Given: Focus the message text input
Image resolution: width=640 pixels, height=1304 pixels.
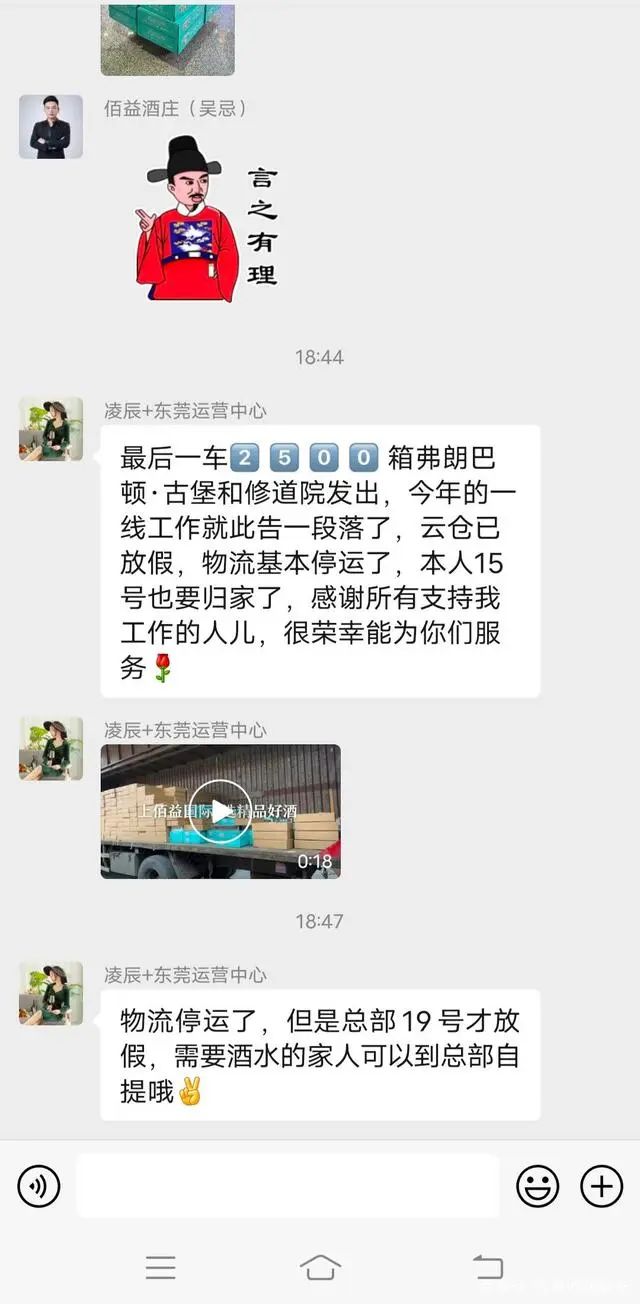Looking at the screenshot, I should tap(288, 1186).
